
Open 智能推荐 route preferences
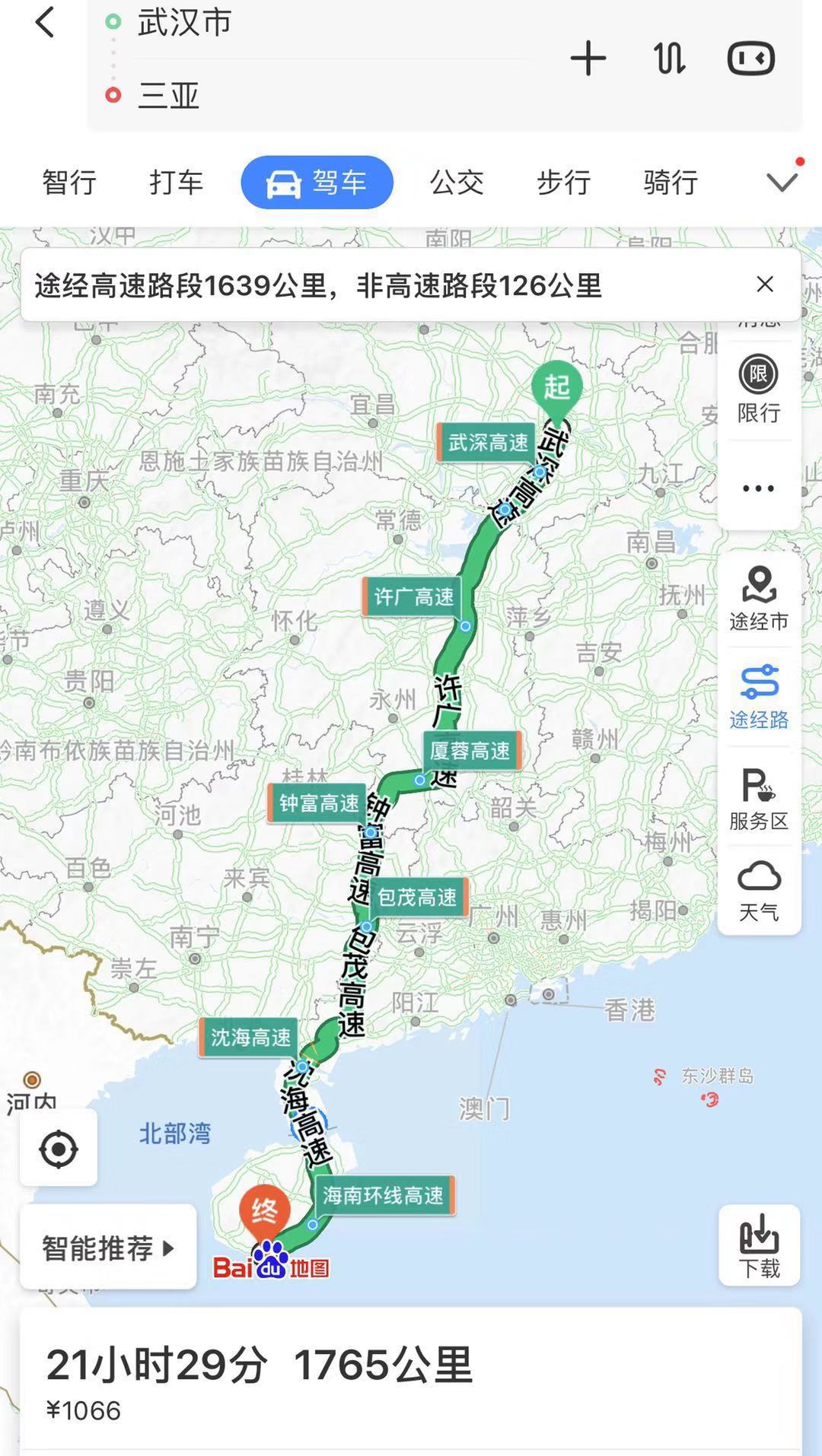coord(108,1248)
